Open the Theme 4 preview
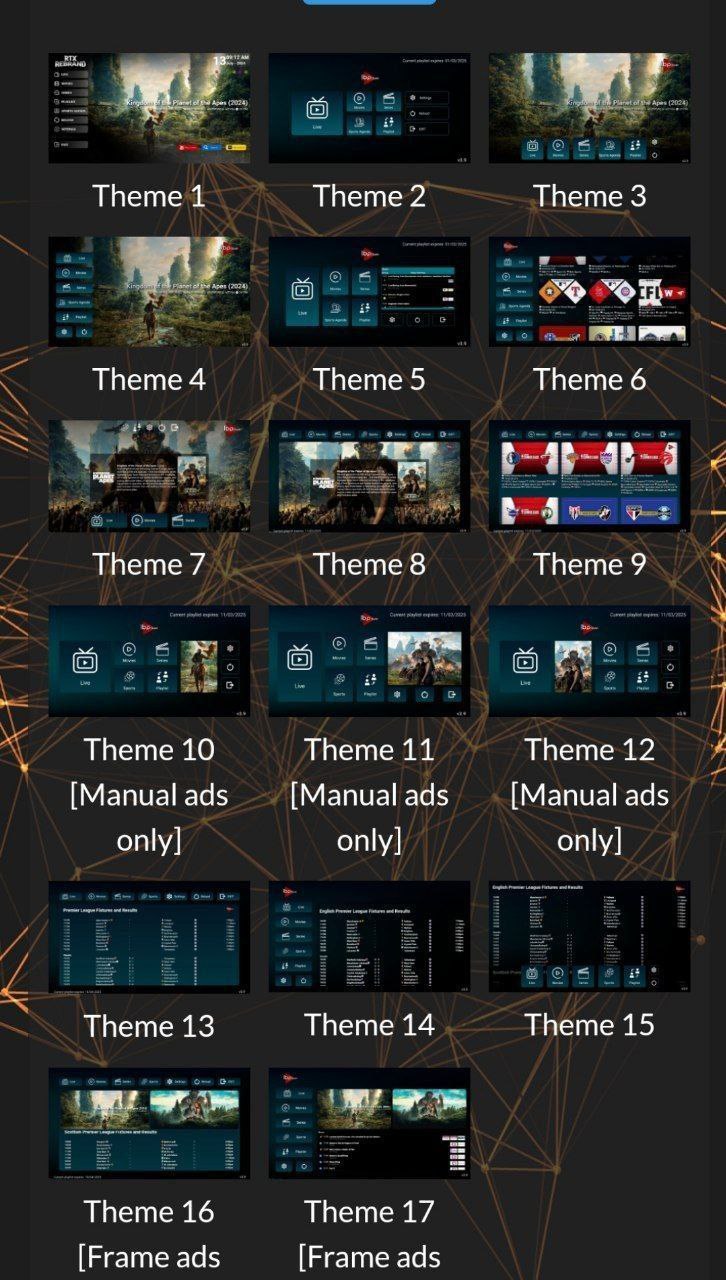This screenshot has height=1280, width=726. 149,292
